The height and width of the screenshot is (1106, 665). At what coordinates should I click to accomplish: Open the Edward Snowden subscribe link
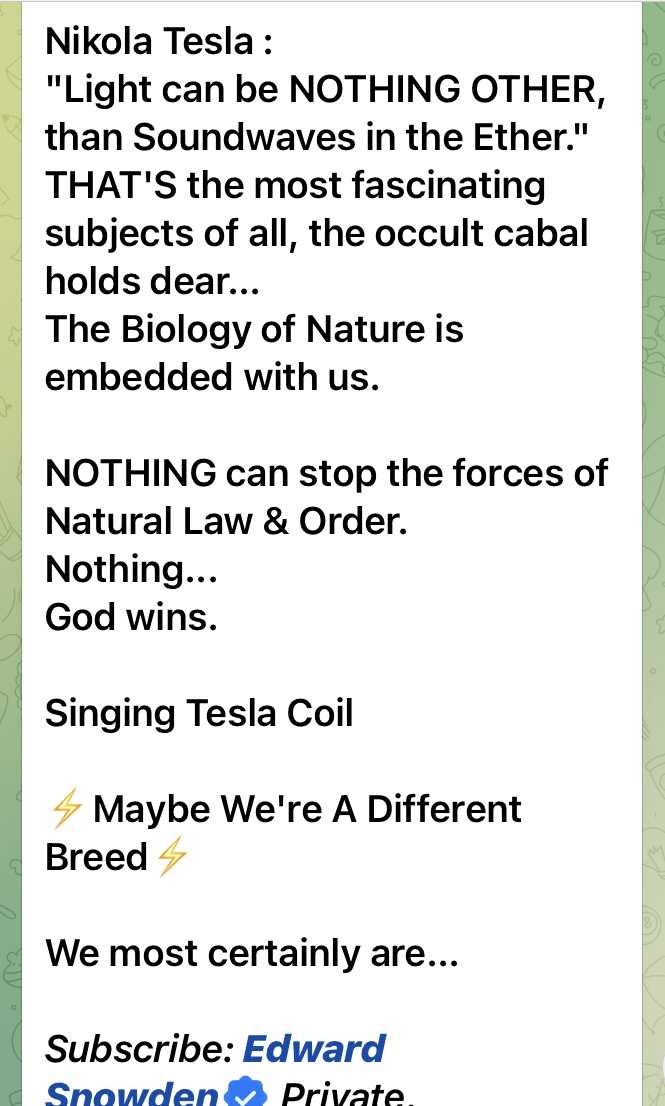tap(313, 1049)
